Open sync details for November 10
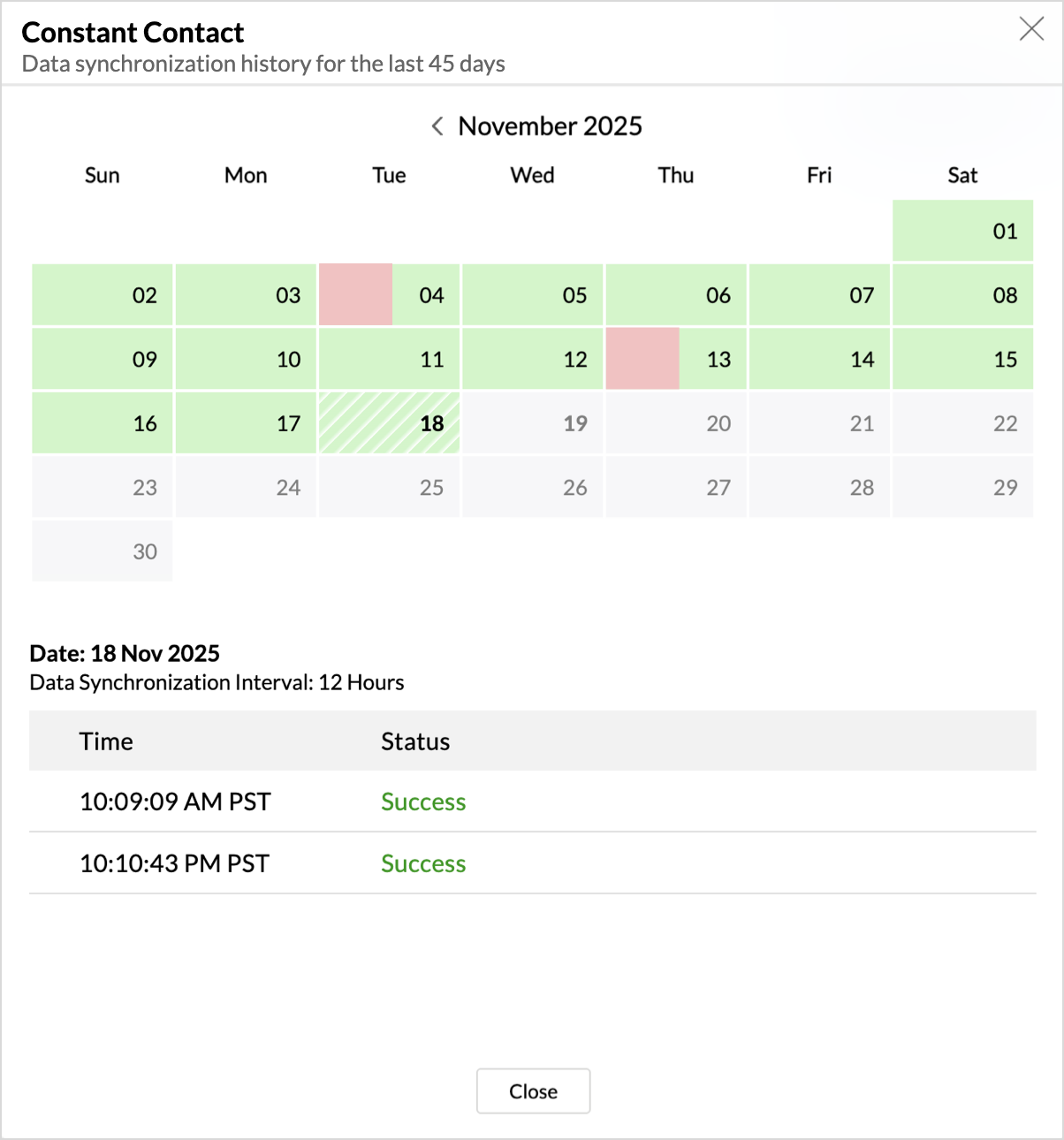The height and width of the screenshot is (1140, 1064). coord(246,359)
